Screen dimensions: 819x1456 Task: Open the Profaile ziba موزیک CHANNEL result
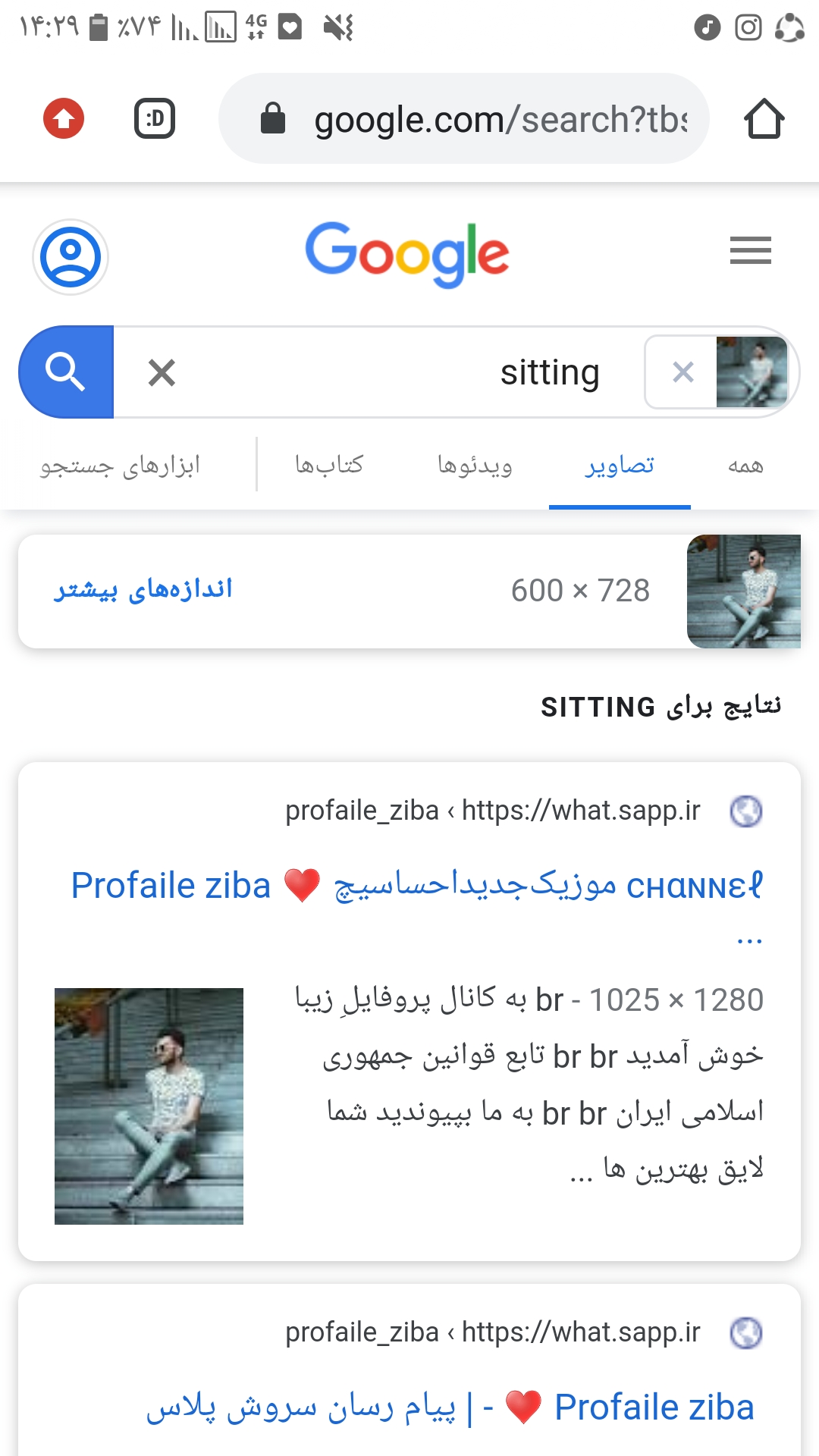pos(416,886)
